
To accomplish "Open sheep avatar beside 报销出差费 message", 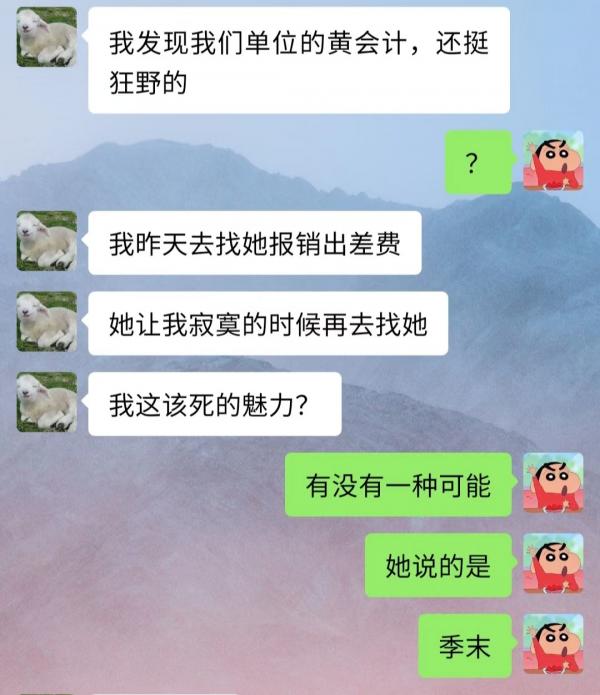I will tap(46, 241).
